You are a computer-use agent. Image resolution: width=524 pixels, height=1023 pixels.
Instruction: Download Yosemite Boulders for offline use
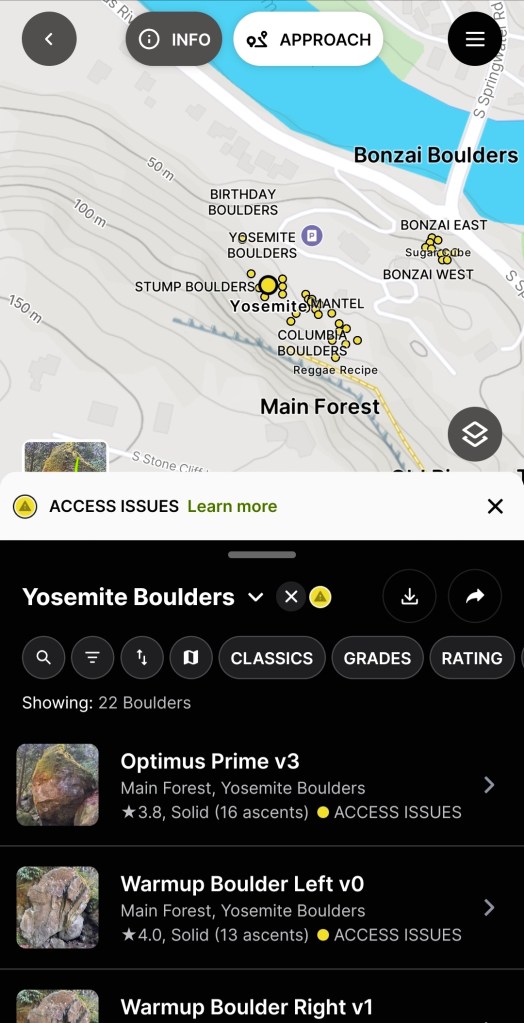pos(409,596)
